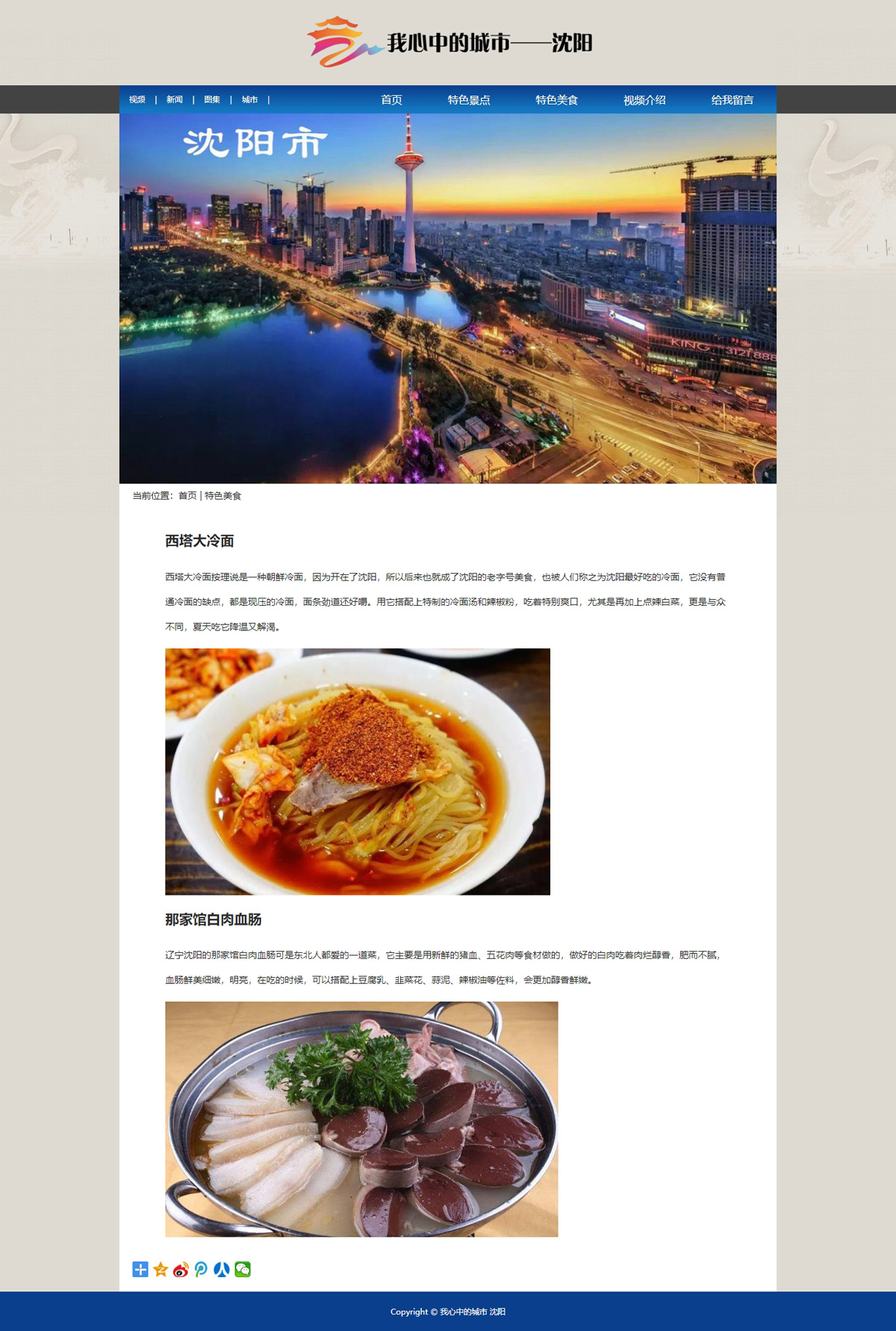This screenshot has height=1331, width=896.
Task: Share the page to QQ Zone
Action: 161,1270
